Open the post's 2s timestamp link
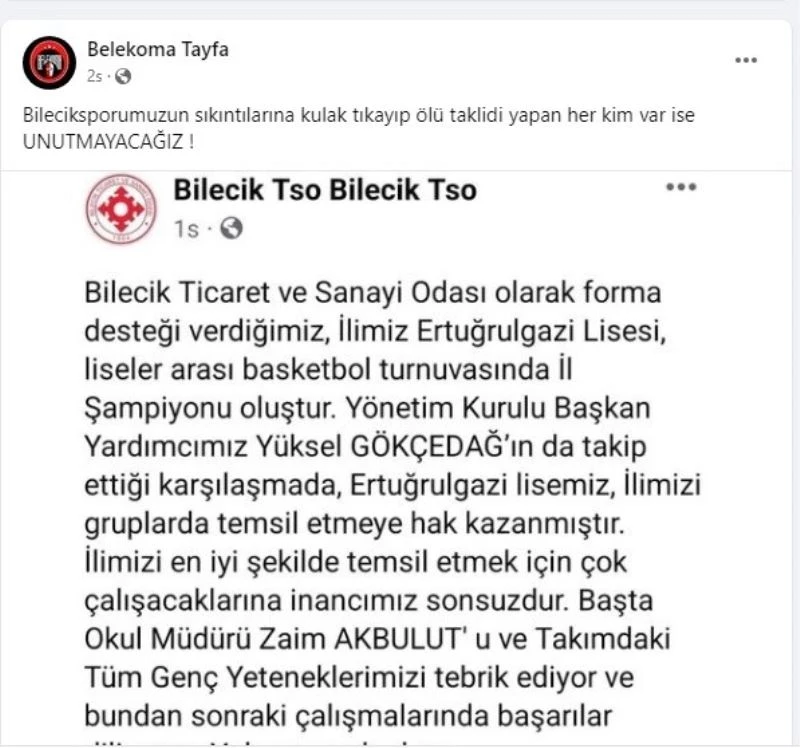The height and width of the screenshot is (748, 800). click(94, 75)
